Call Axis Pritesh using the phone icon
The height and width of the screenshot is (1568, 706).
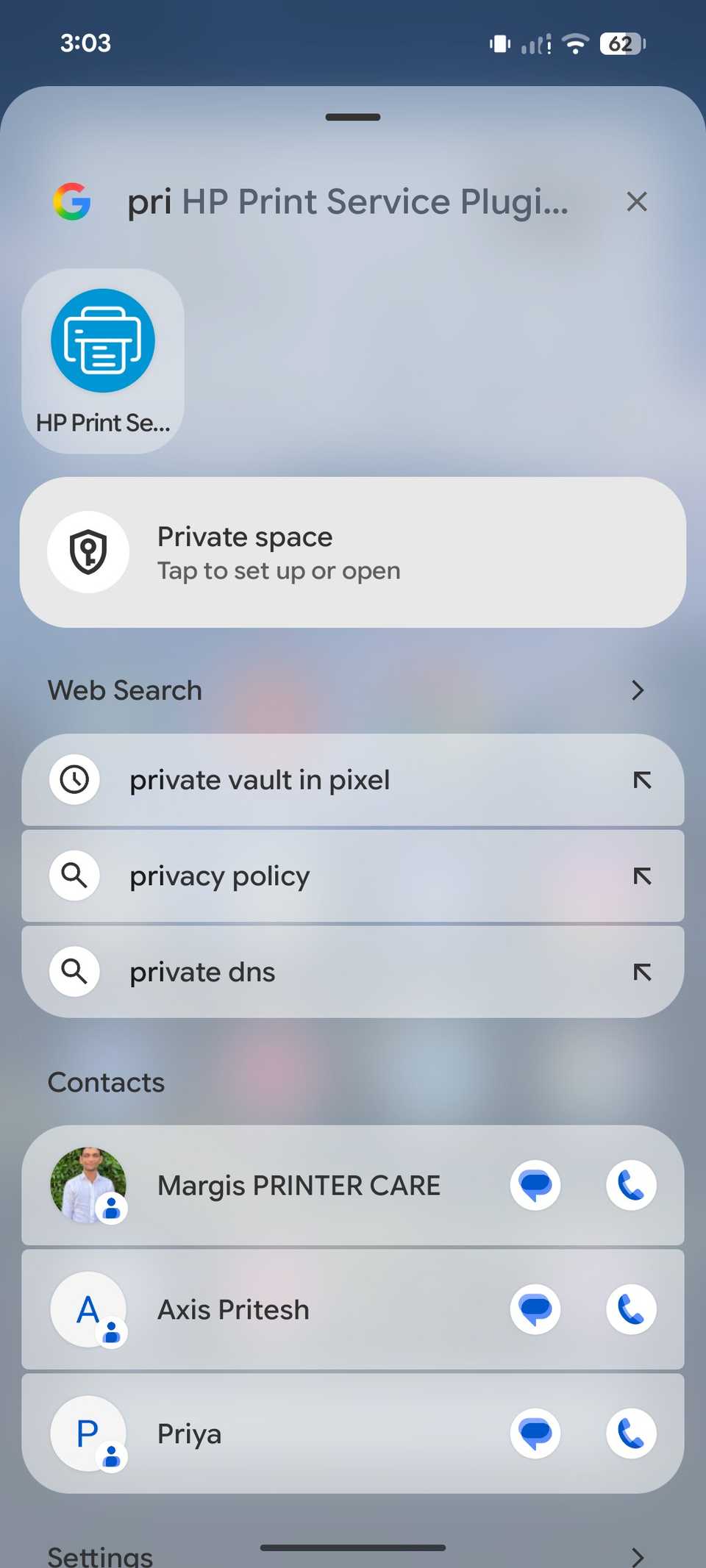pyautogui.click(x=631, y=1309)
